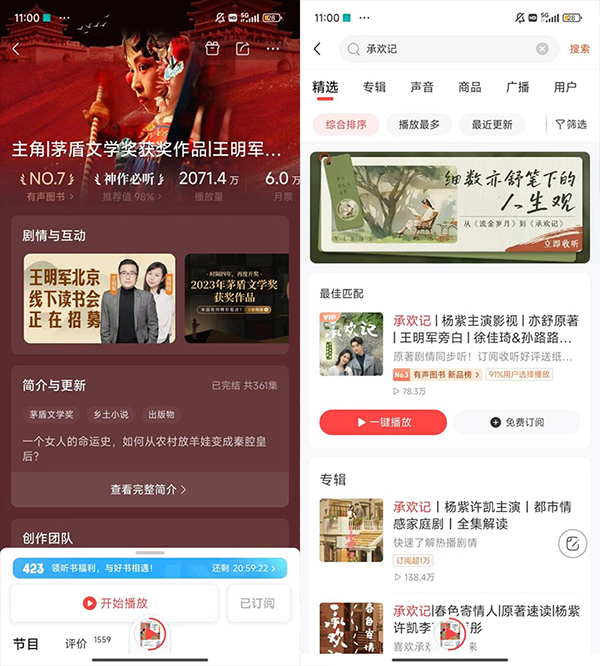Switch to the 评价 tab

point(76,644)
